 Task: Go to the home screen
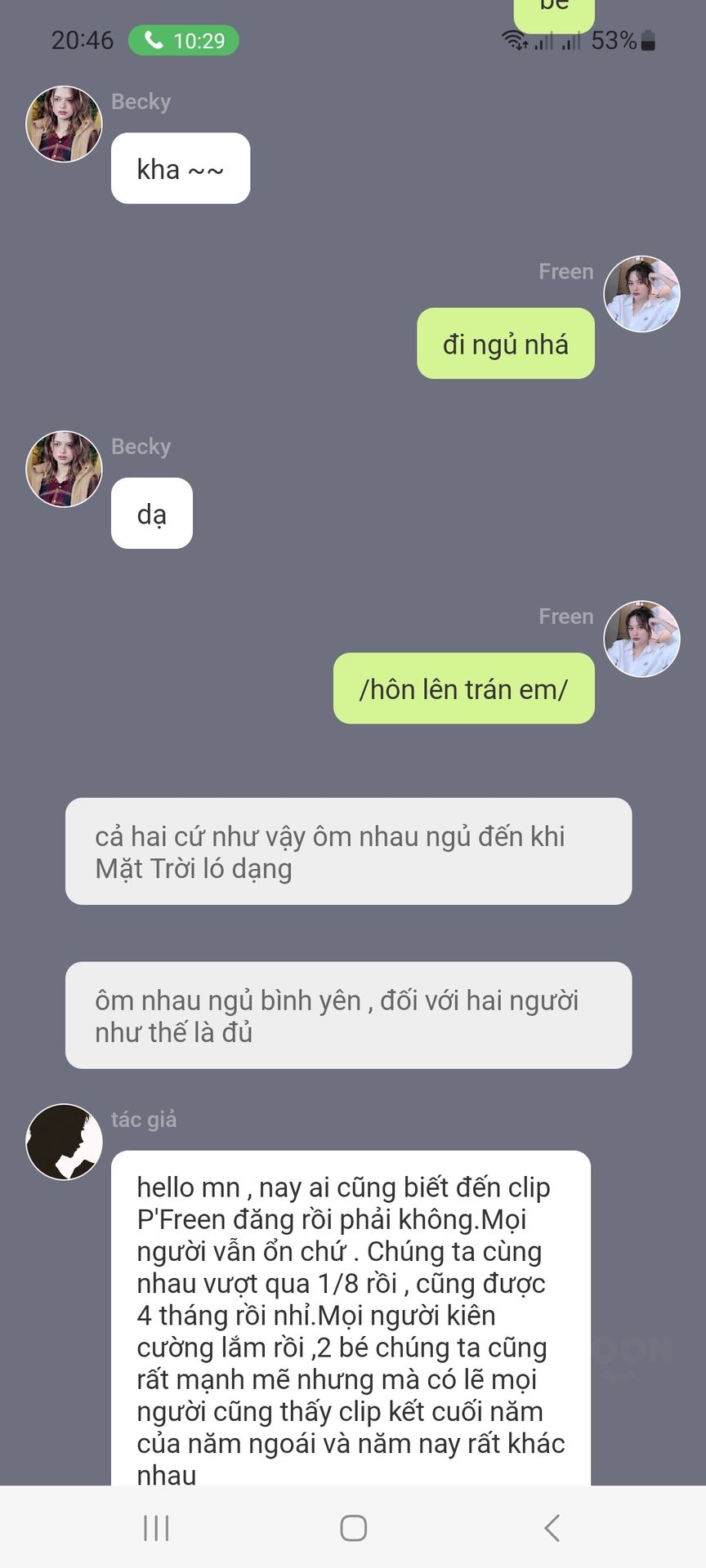[x=353, y=1527]
